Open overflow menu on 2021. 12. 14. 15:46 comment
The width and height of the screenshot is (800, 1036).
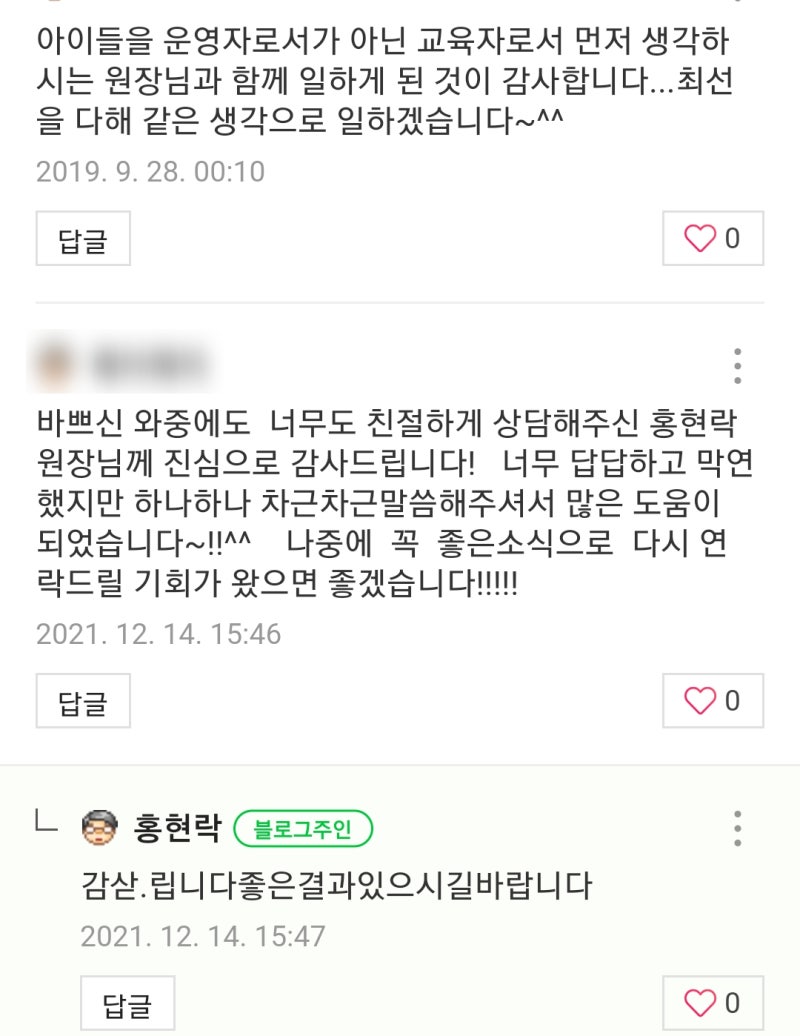(737, 366)
